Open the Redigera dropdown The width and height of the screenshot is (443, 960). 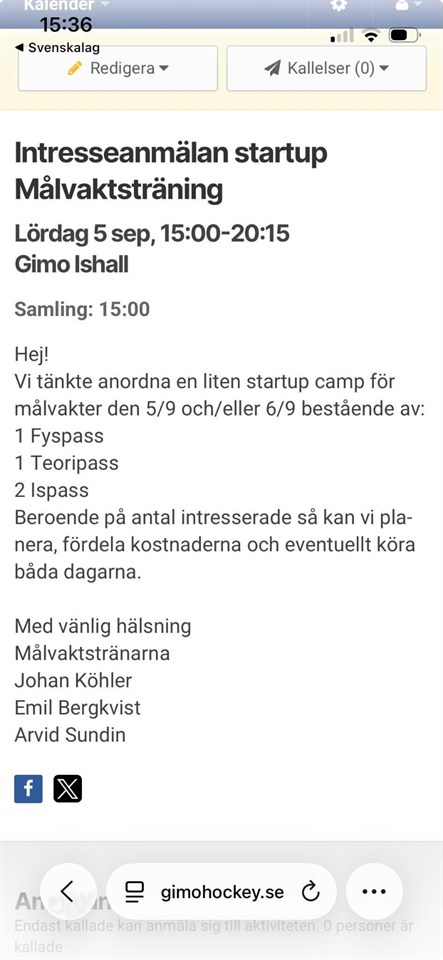(117, 68)
